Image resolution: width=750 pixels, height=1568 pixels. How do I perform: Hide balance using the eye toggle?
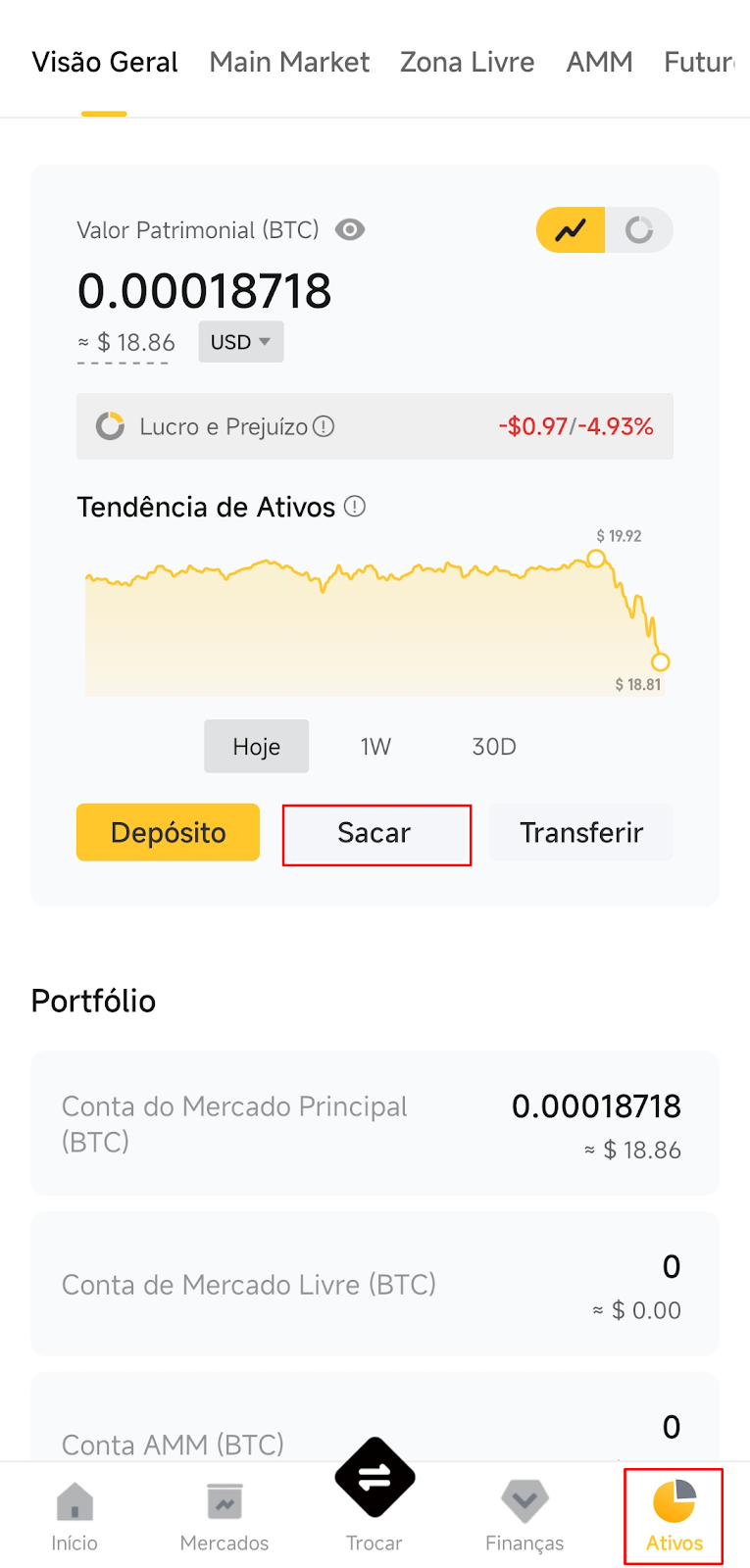[349, 229]
